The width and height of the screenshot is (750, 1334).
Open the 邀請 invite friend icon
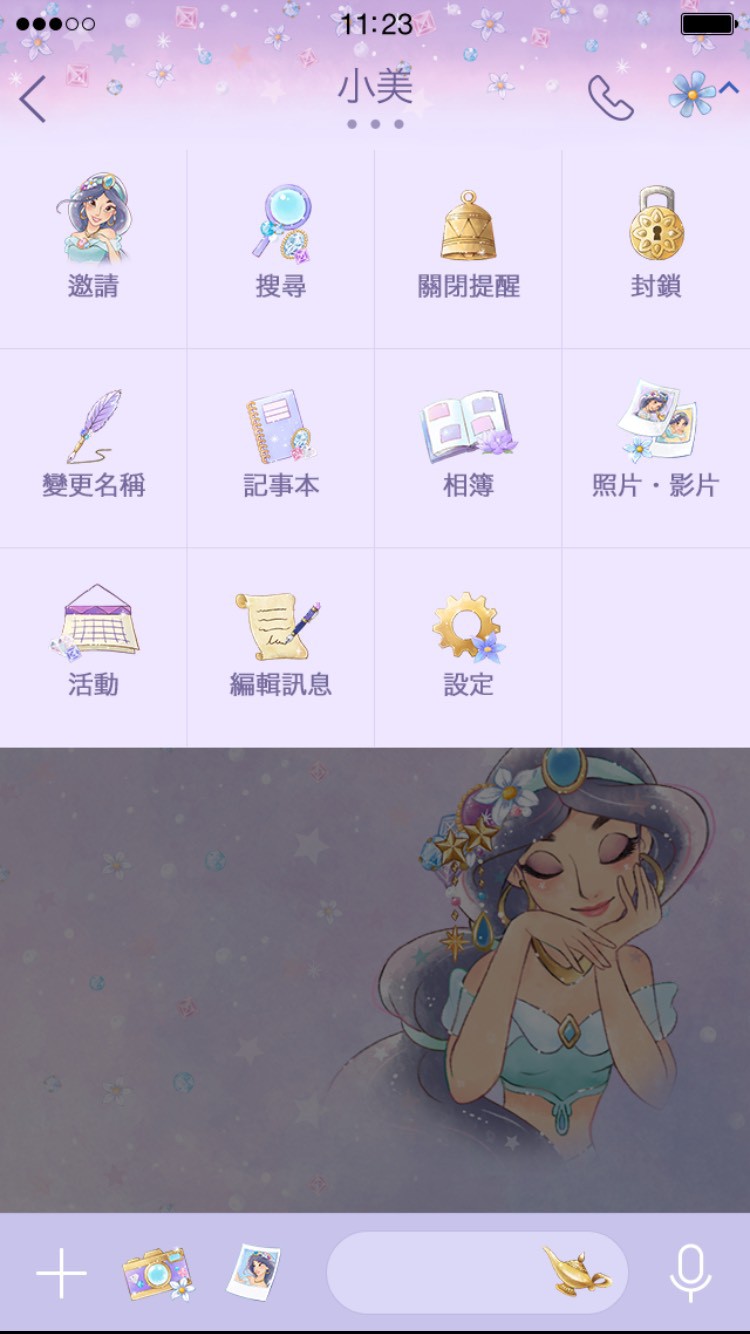tap(94, 227)
